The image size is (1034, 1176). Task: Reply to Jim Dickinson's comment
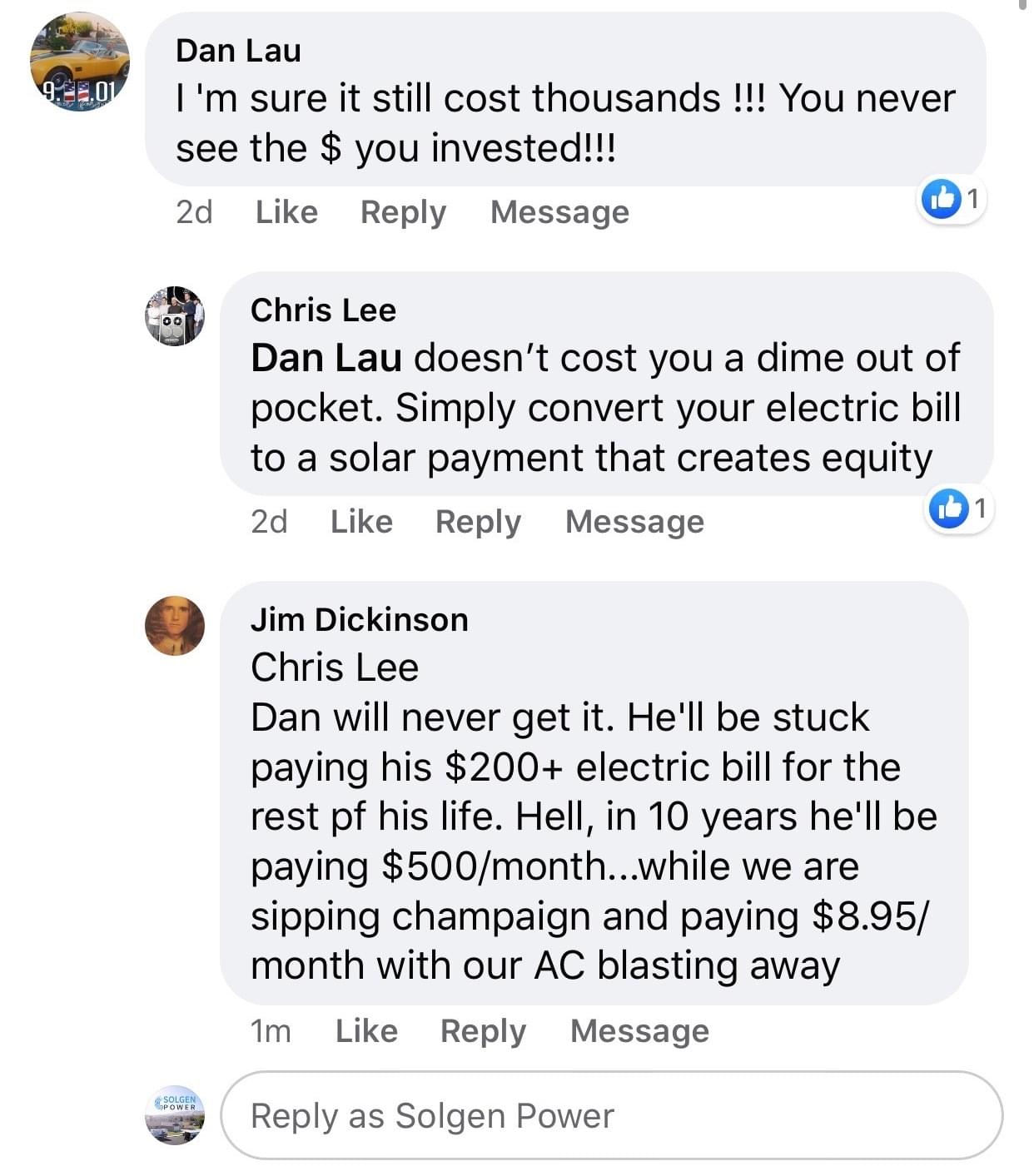click(x=483, y=1031)
